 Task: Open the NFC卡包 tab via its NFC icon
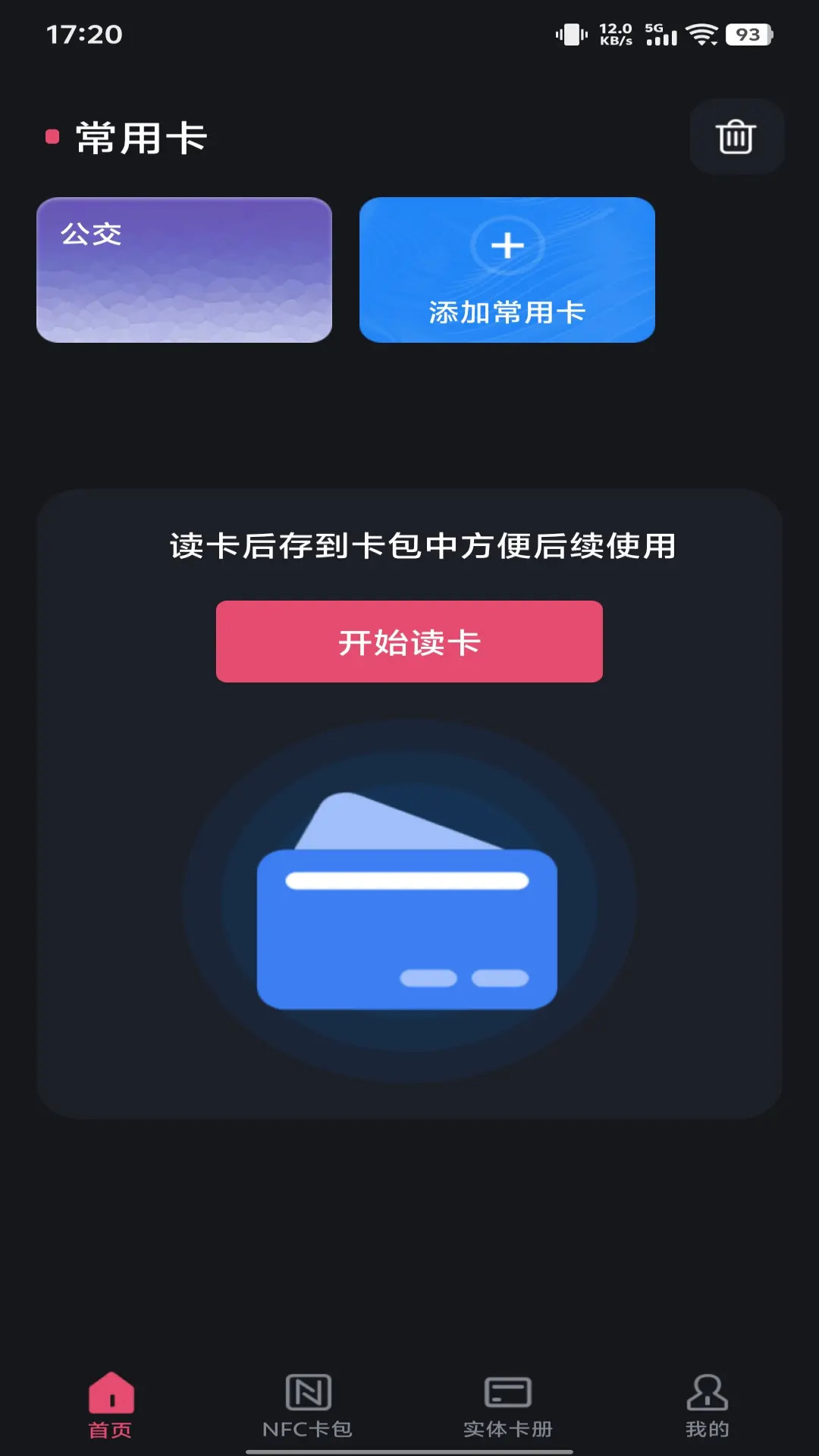[306, 1395]
